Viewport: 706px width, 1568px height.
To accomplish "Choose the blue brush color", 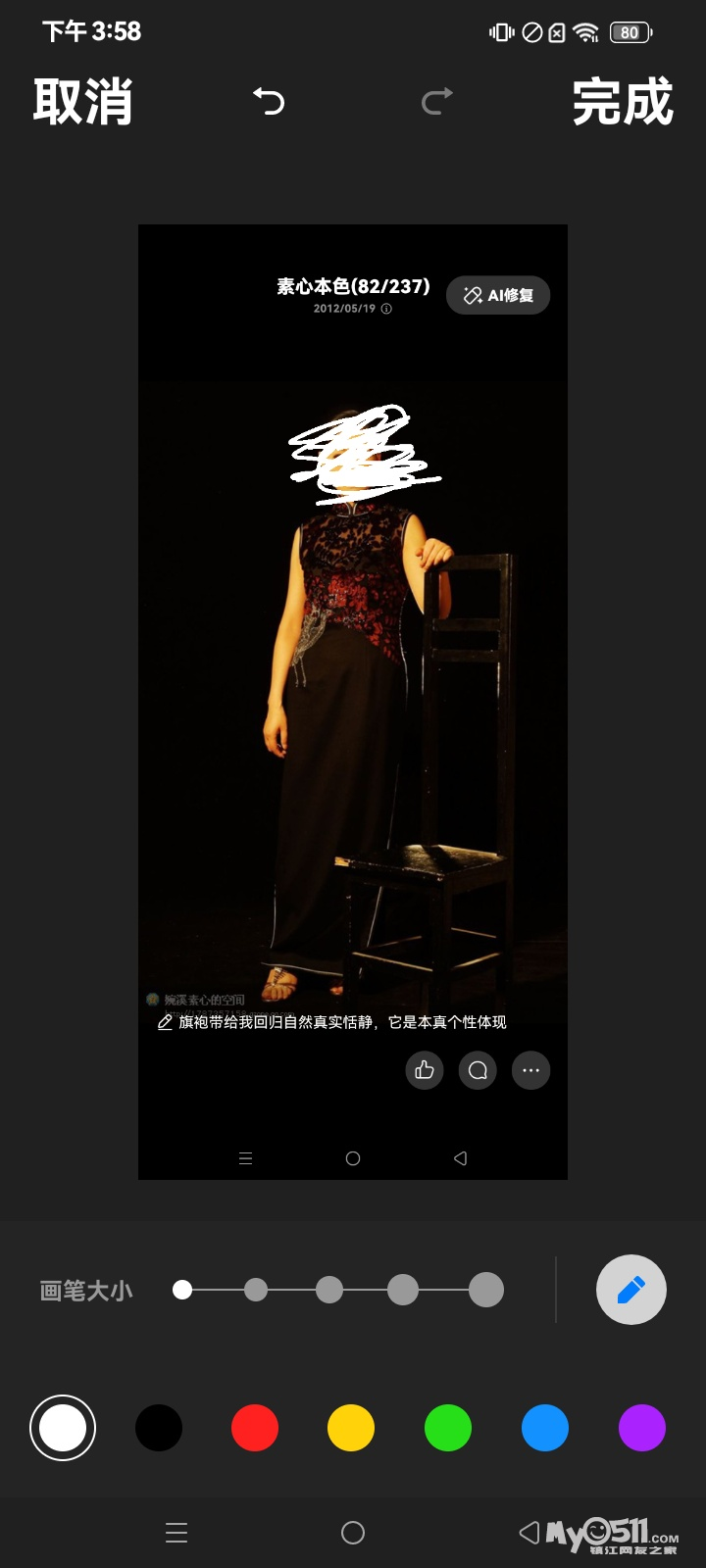I will (x=545, y=1428).
